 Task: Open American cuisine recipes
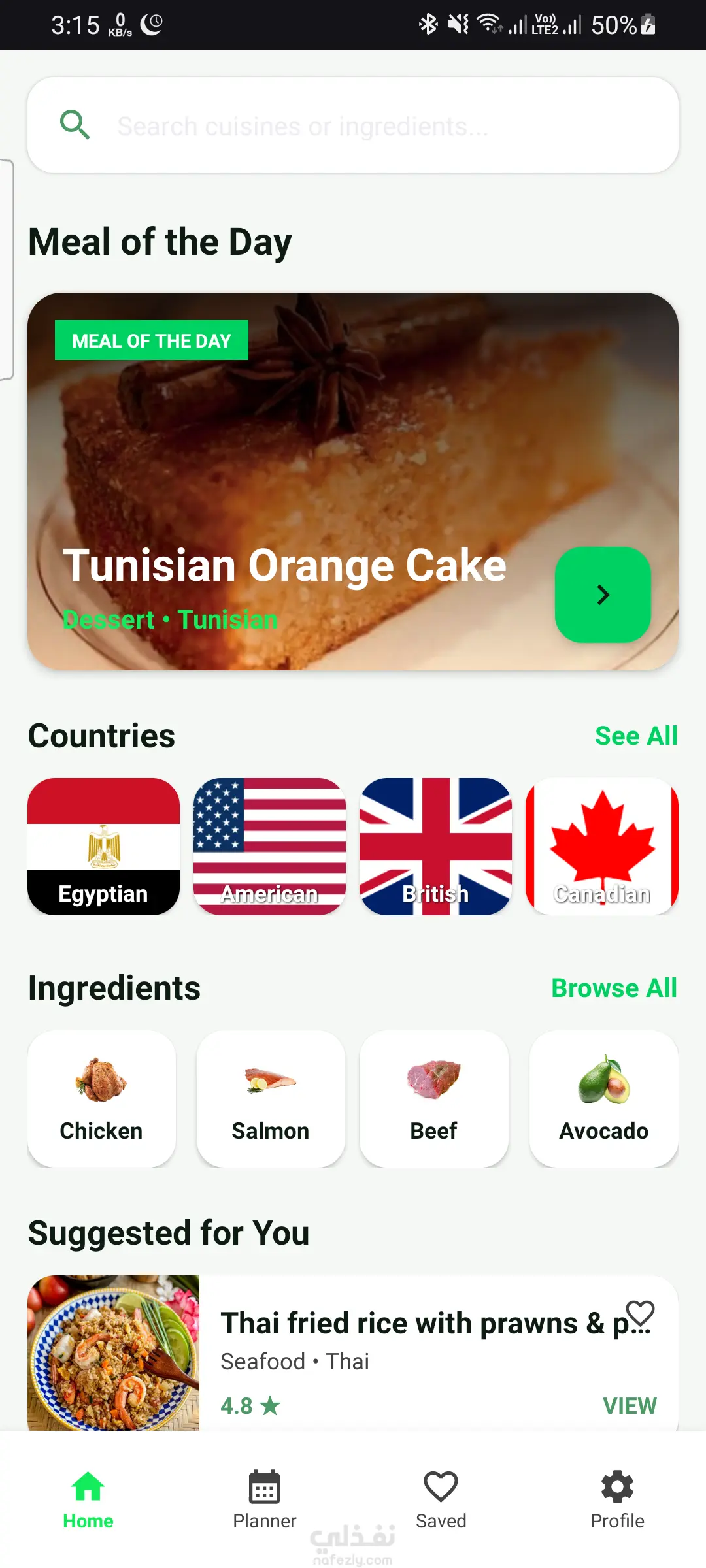click(269, 847)
